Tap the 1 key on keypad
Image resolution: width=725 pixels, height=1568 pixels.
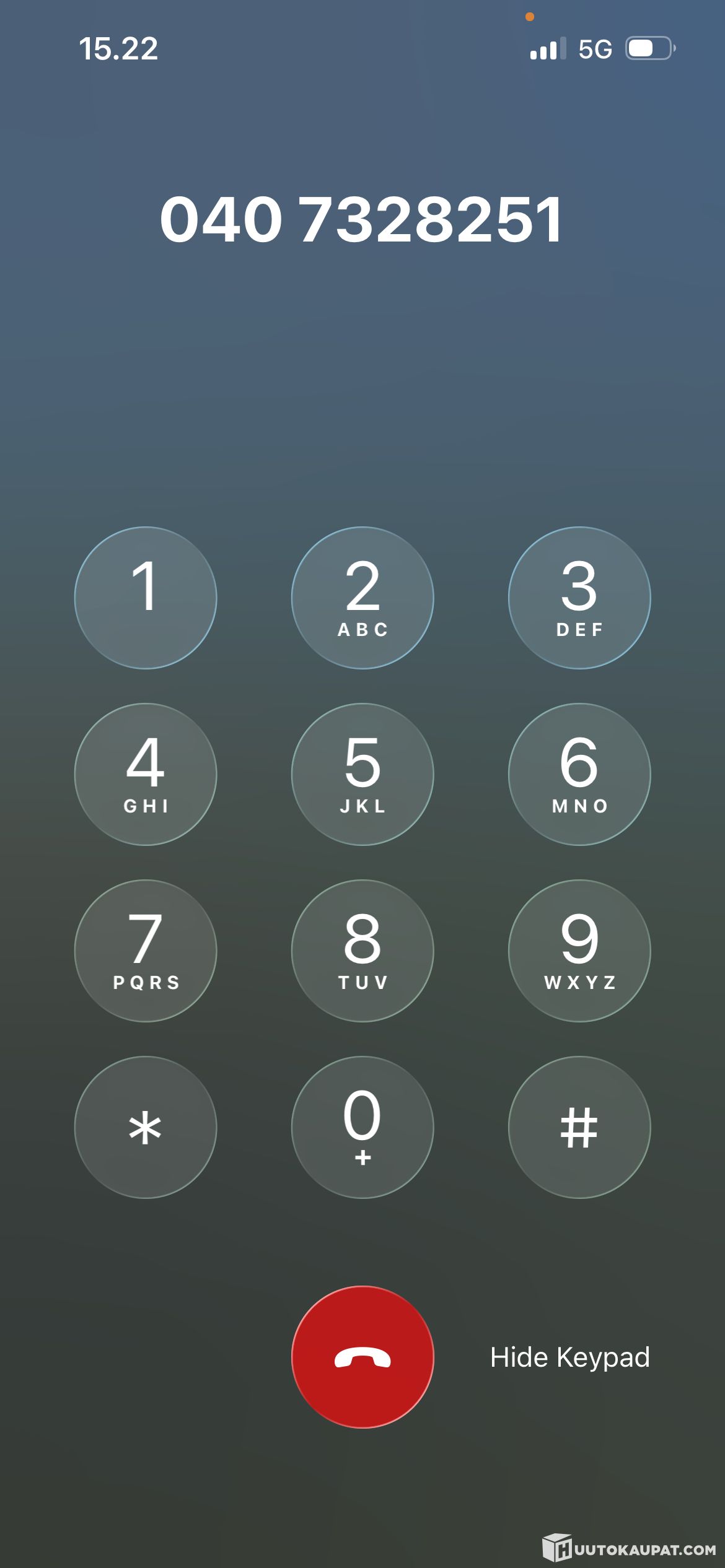click(x=146, y=598)
